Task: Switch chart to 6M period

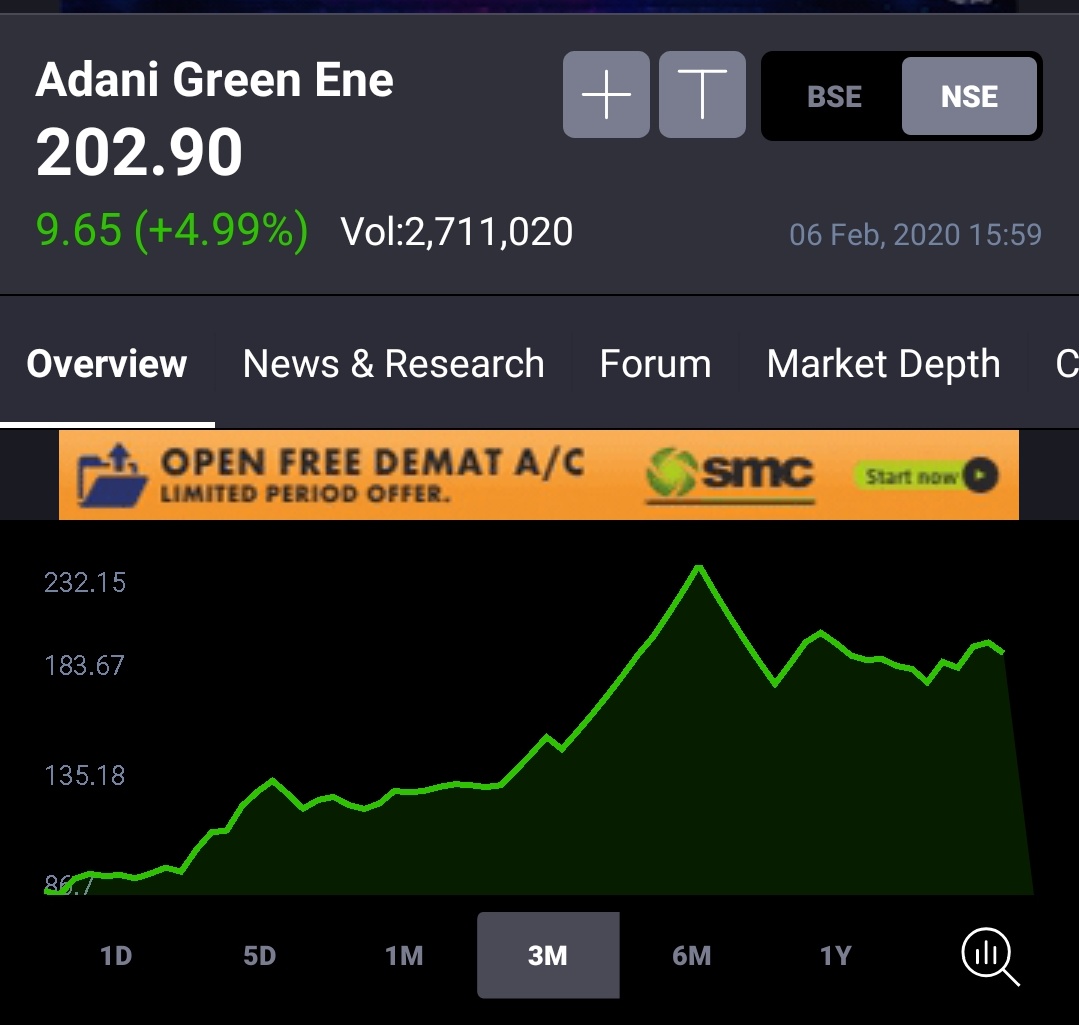Action: 692,955
